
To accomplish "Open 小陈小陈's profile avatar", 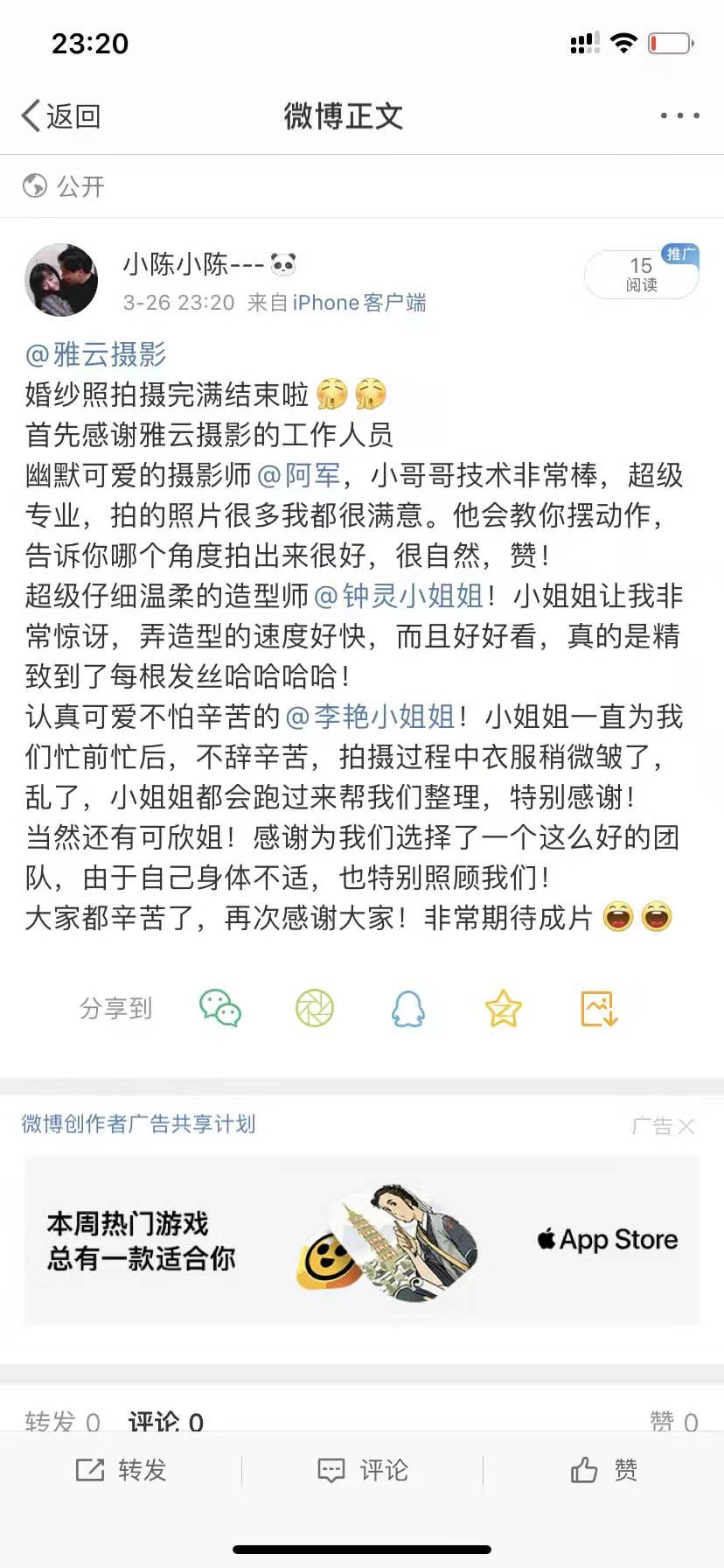I will tap(61, 280).
